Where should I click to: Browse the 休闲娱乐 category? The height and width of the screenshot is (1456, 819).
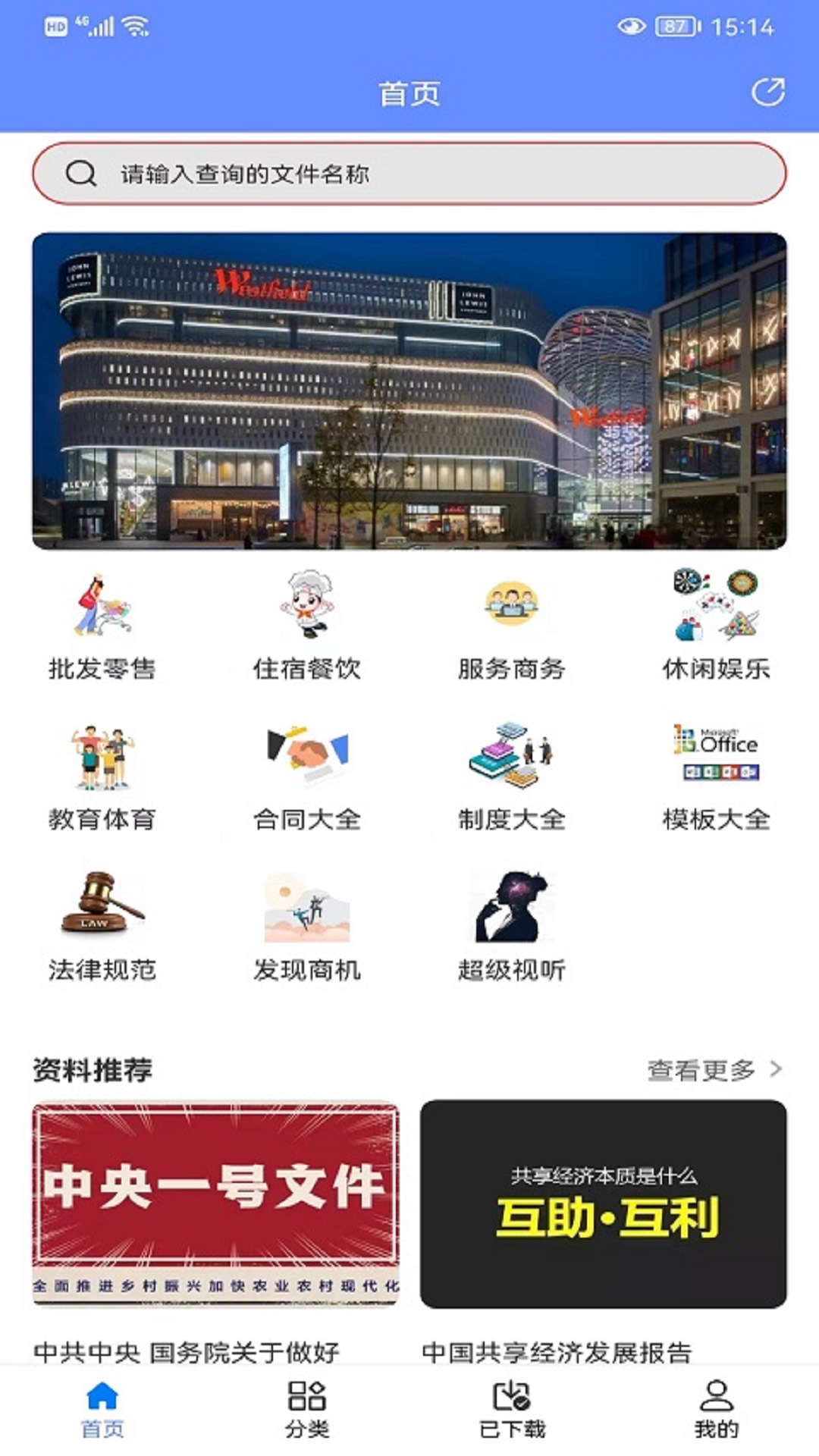click(717, 627)
